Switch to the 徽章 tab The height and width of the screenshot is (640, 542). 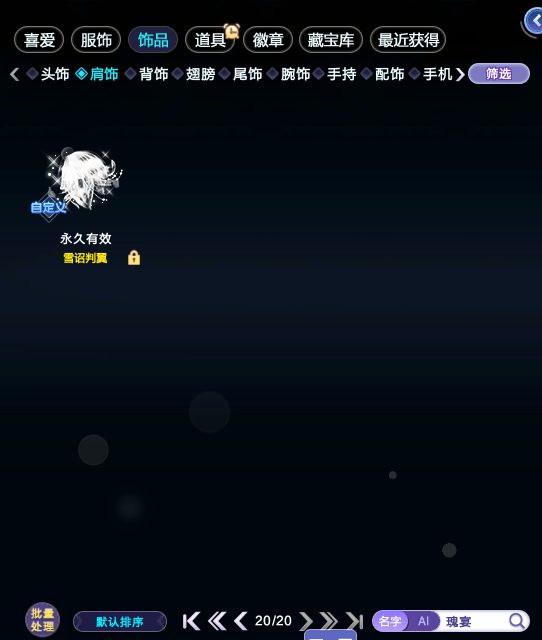tap(268, 40)
